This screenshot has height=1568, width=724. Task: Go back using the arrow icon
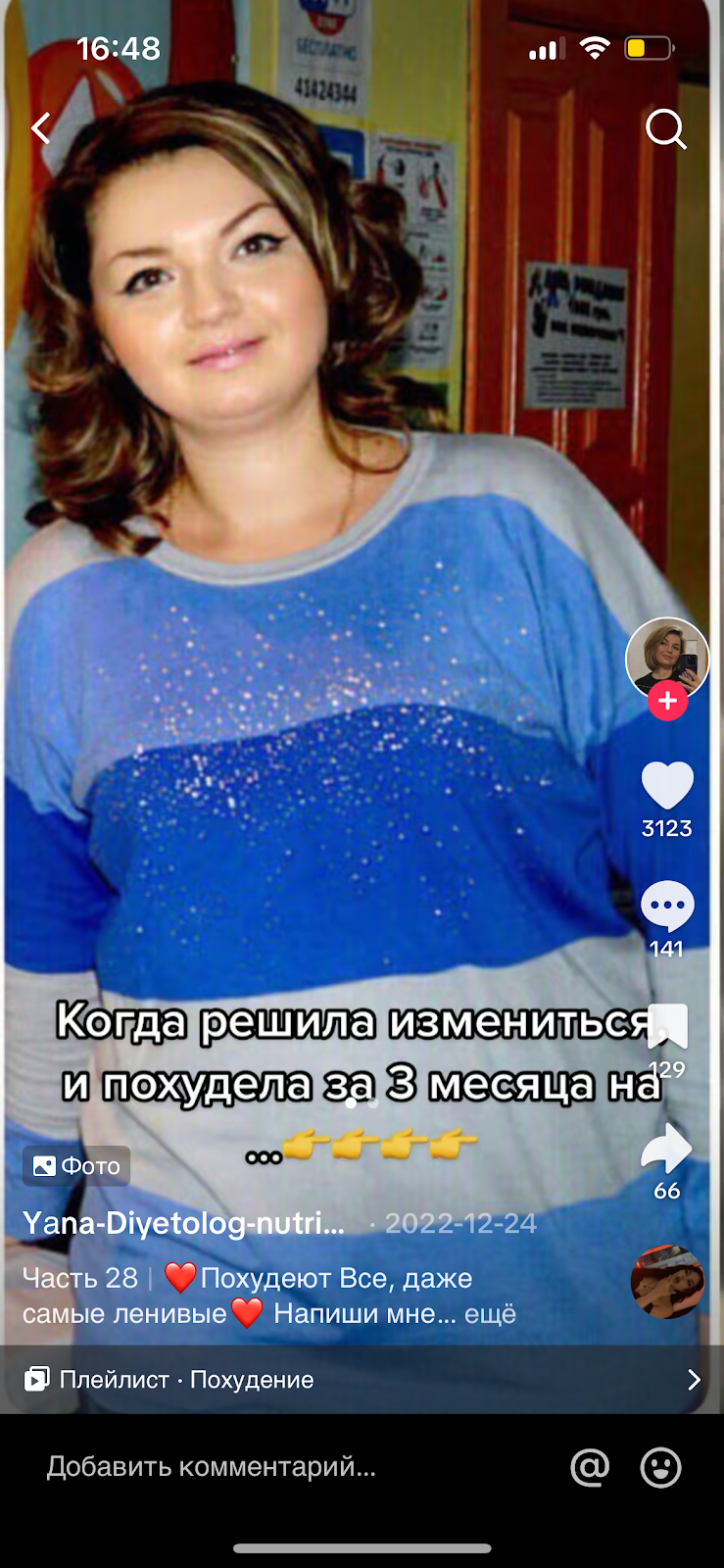point(41,128)
